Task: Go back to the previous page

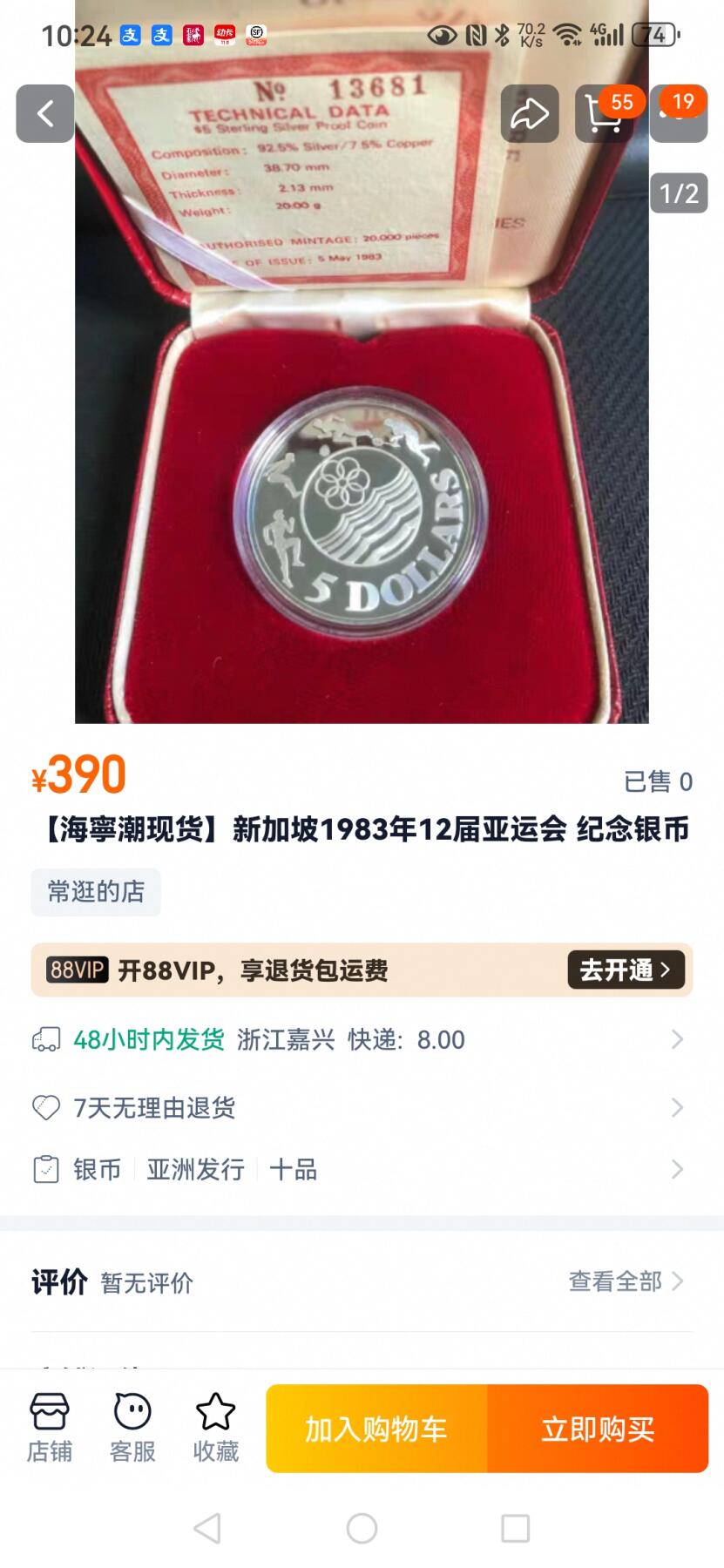Action: coord(45,113)
